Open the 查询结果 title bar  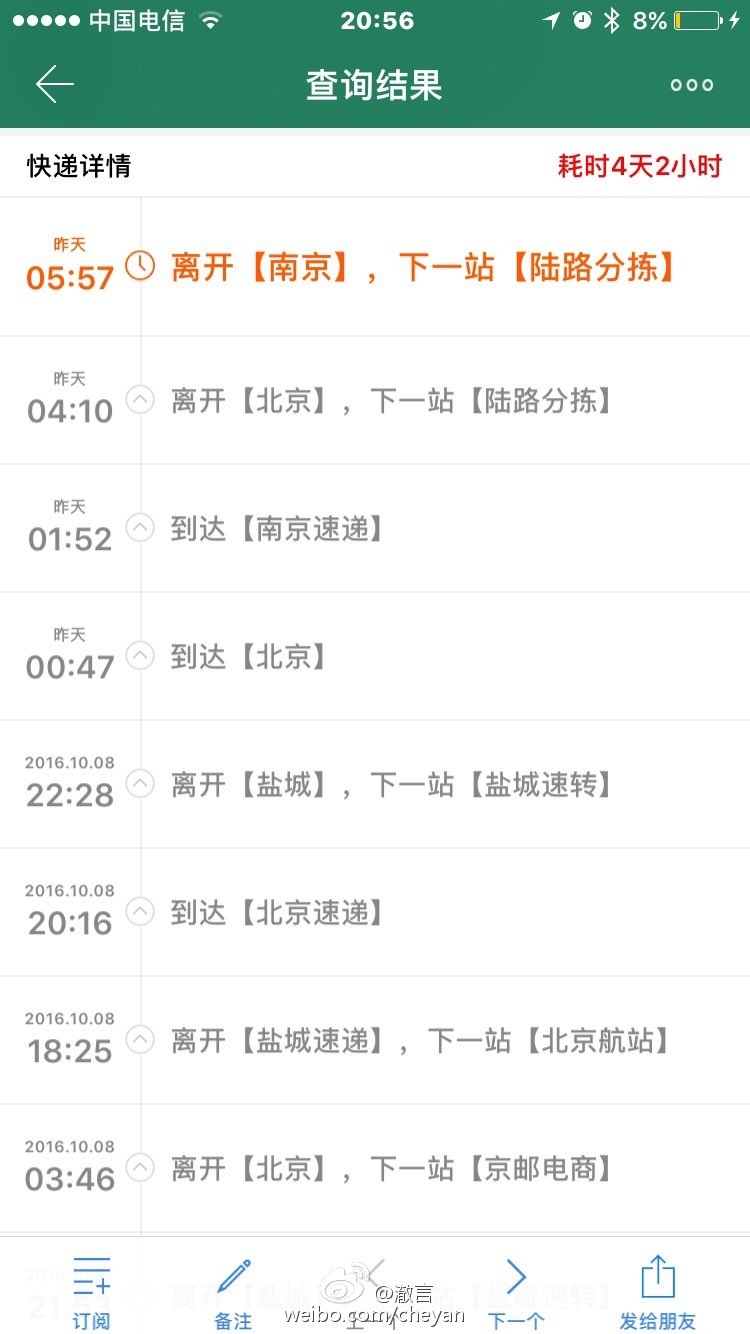pyautogui.click(x=372, y=84)
